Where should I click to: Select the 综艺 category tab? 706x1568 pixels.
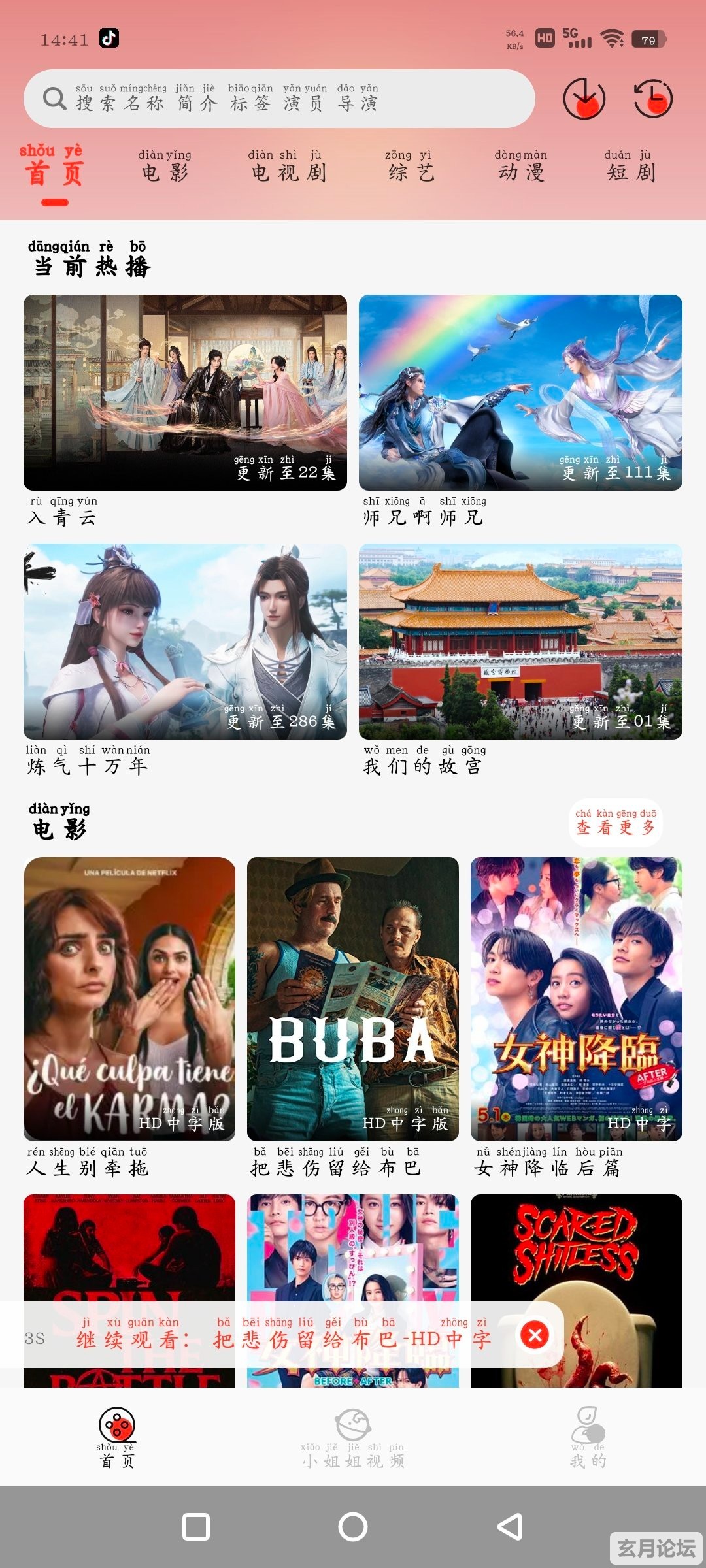[x=411, y=167]
